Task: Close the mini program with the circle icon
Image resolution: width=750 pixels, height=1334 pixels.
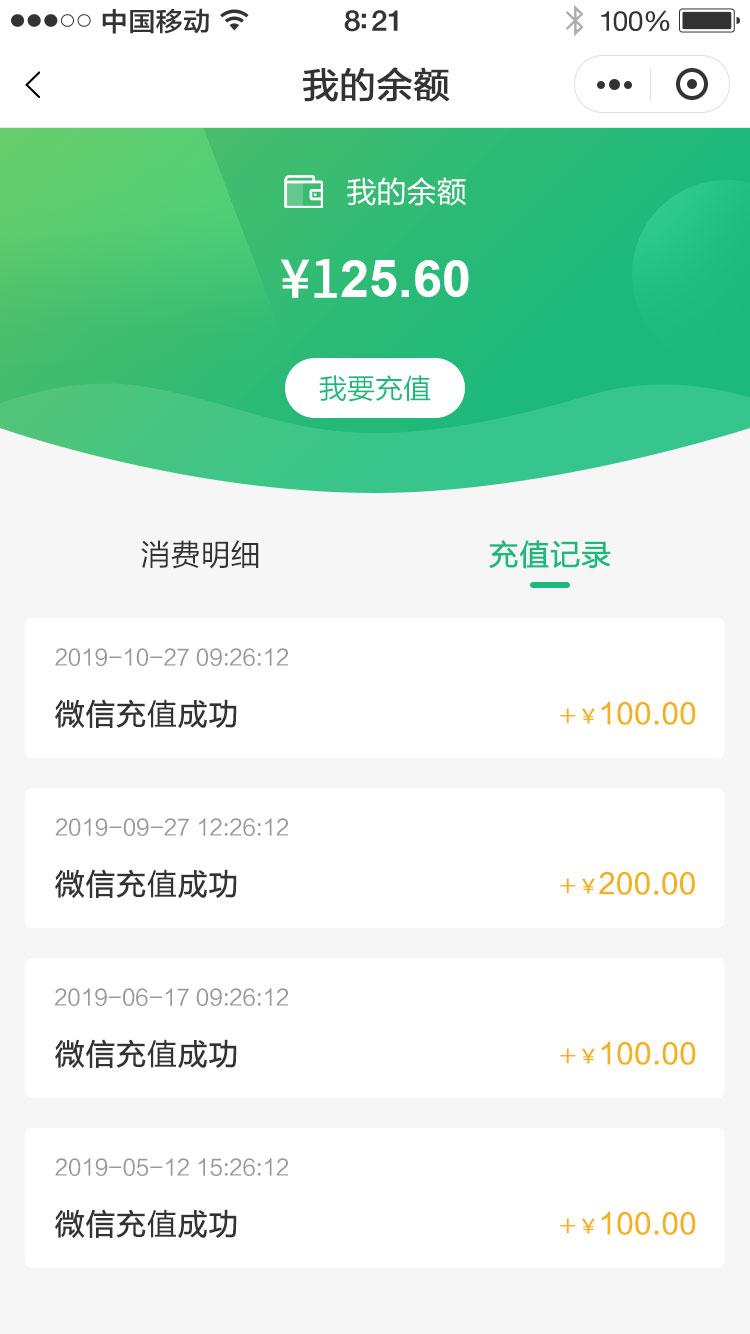Action: point(691,85)
